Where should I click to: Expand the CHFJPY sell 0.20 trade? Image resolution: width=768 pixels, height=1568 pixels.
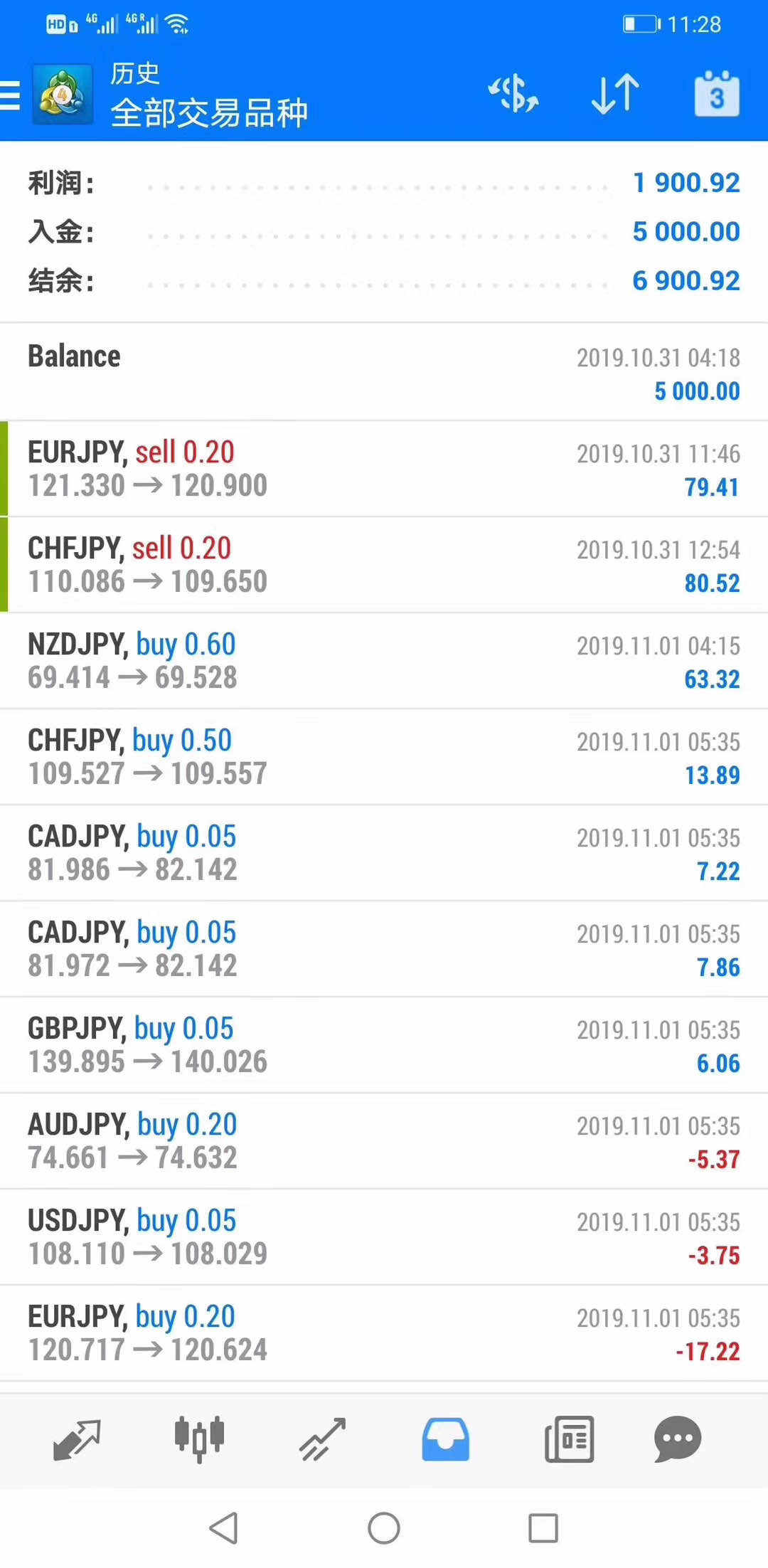[x=384, y=565]
